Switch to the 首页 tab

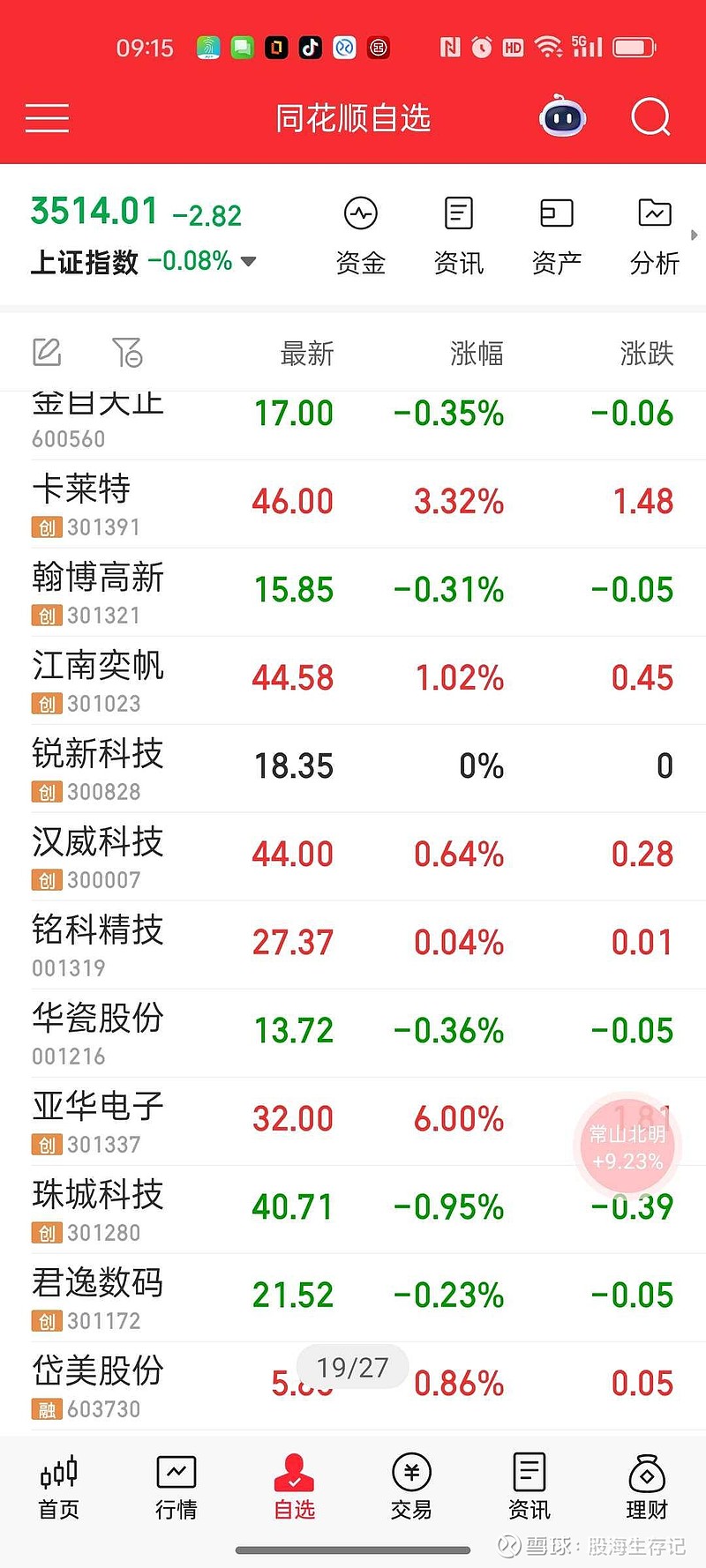(59, 1487)
